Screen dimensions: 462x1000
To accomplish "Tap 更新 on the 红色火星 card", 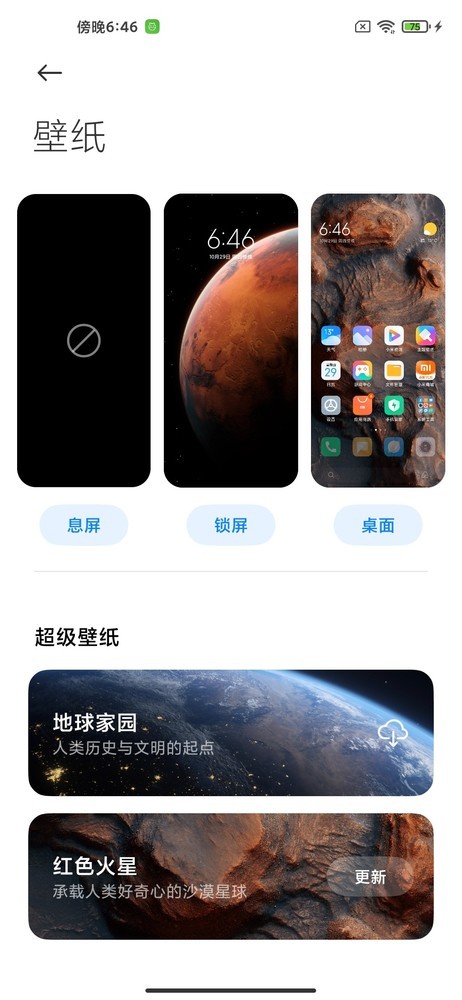I will coord(370,877).
